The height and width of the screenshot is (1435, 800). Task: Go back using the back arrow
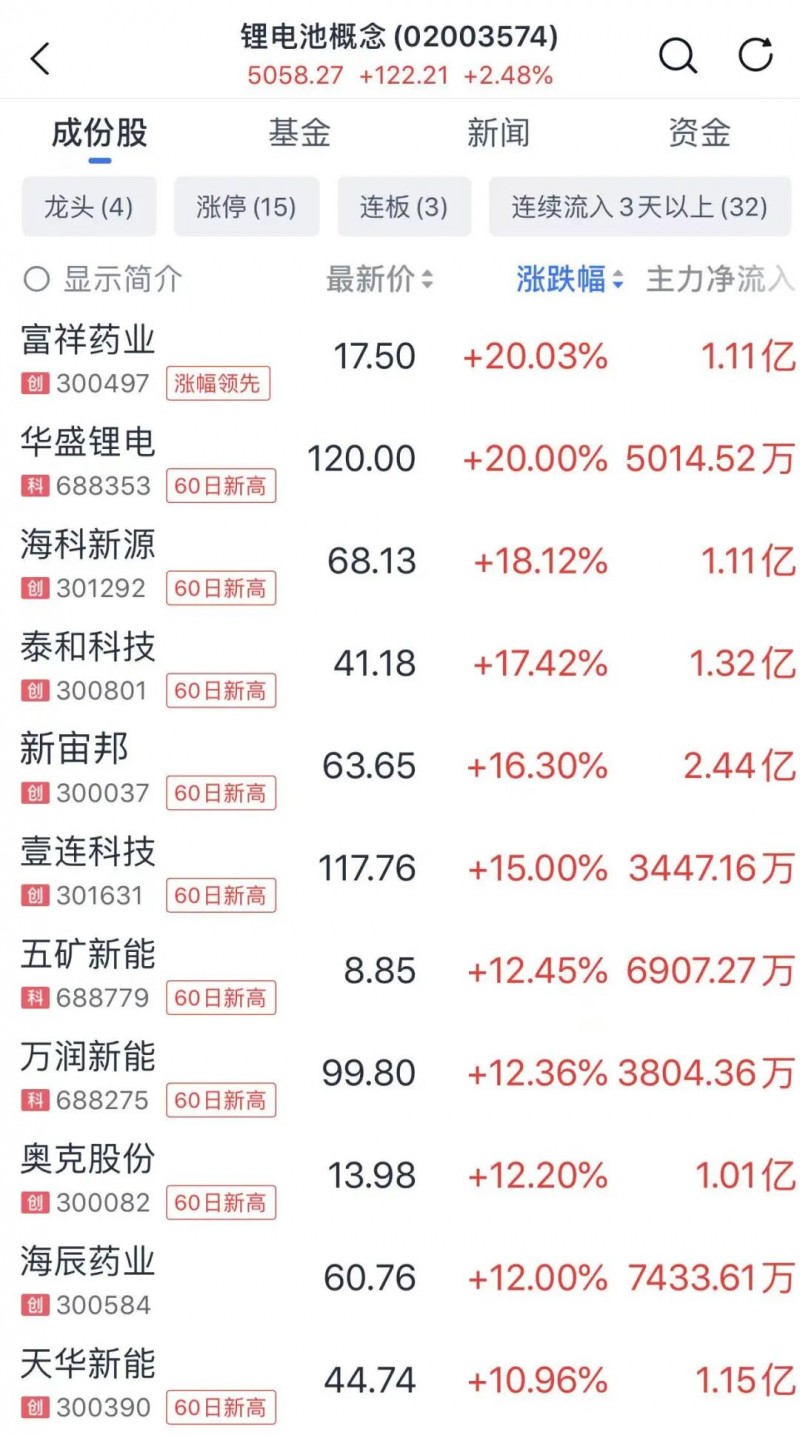(40, 58)
